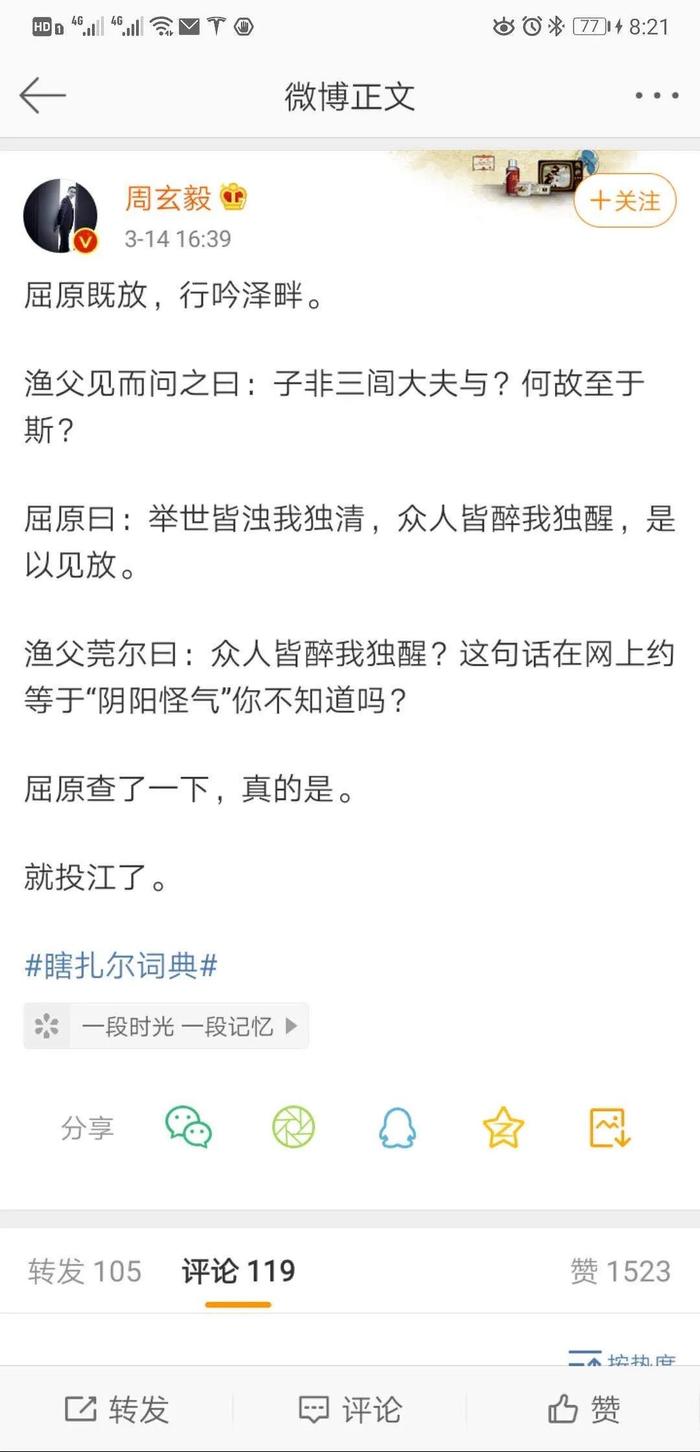700x1452 pixels.
Task: Open the #瞎扎尔词典# hashtag
Action: click(x=121, y=966)
